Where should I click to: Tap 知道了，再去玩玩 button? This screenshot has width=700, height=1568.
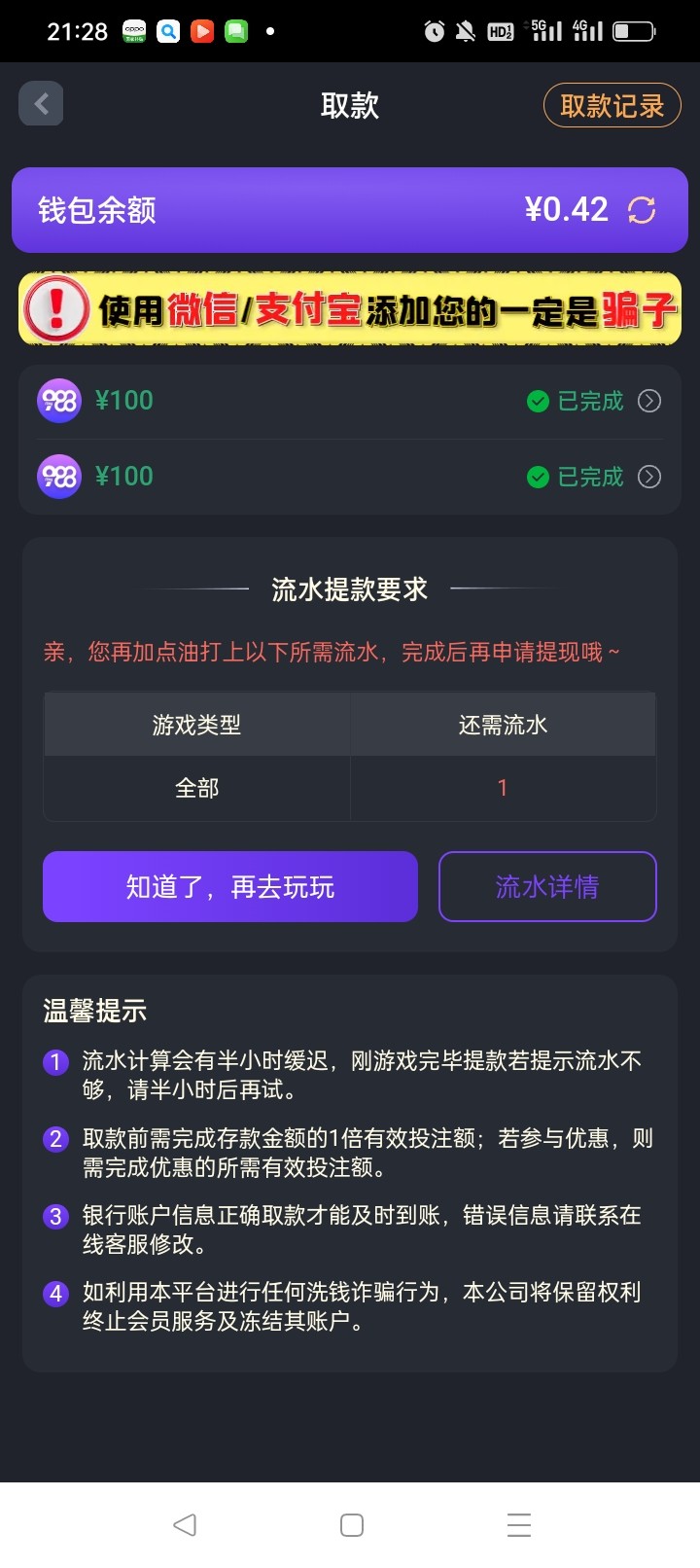click(230, 886)
